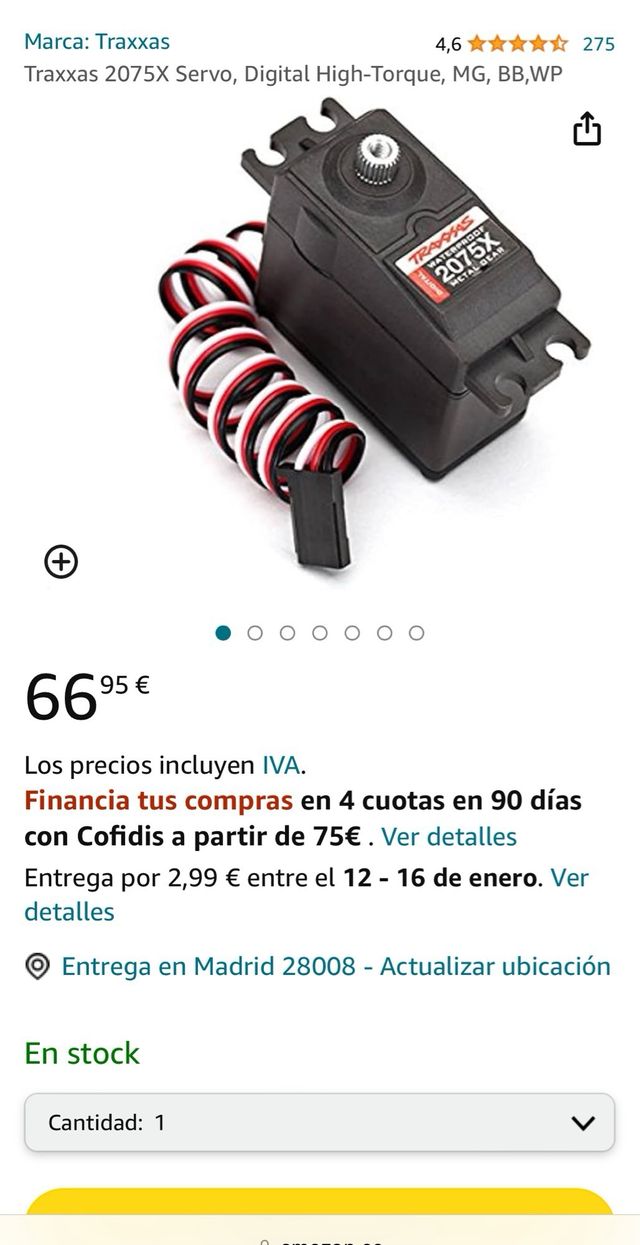
Task: Open Ver detalles for delivery
Action: 70,912
